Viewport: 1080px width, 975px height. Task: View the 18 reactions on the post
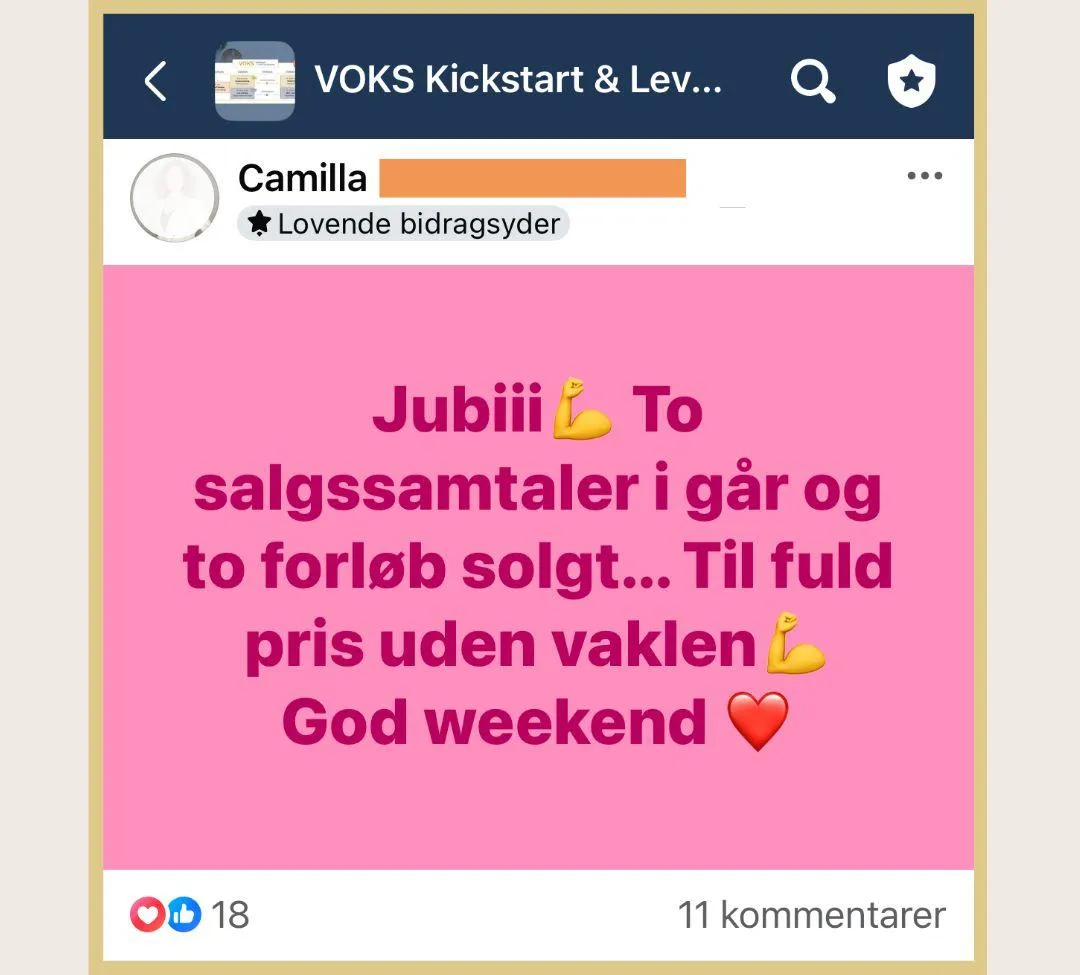click(190, 914)
